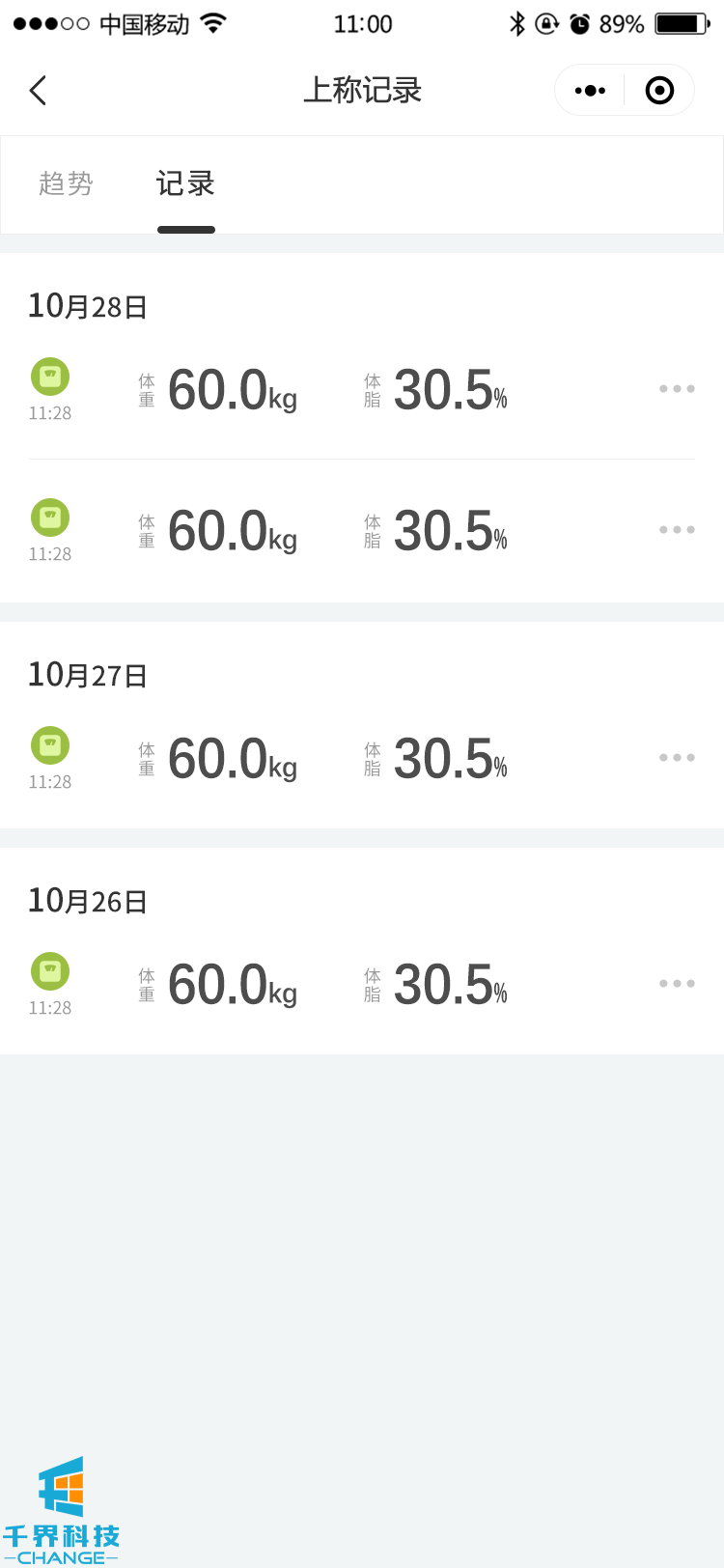Select the 记录 tab
This screenshot has width=724, height=1568.
(x=185, y=183)
